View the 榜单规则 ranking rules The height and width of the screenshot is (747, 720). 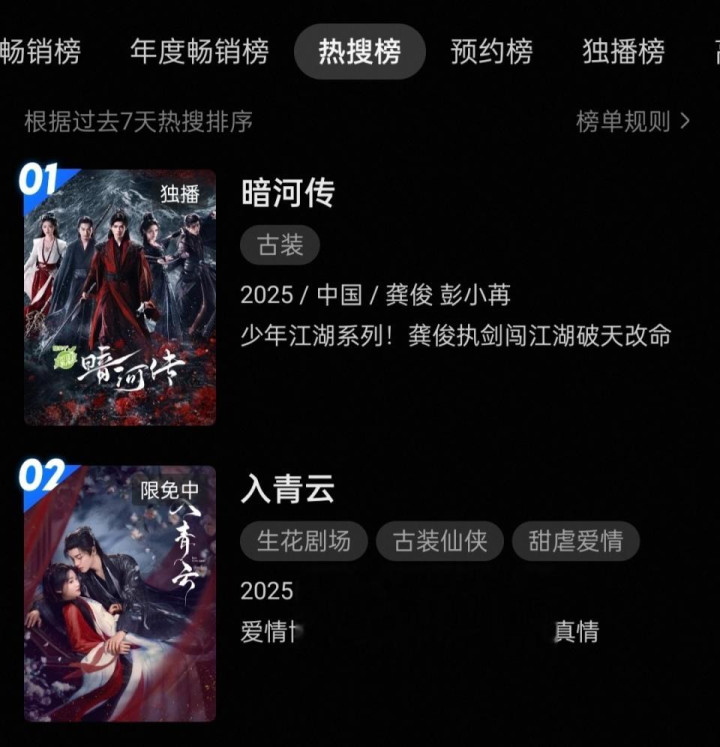pyautogui.click(x=632, y=122)
